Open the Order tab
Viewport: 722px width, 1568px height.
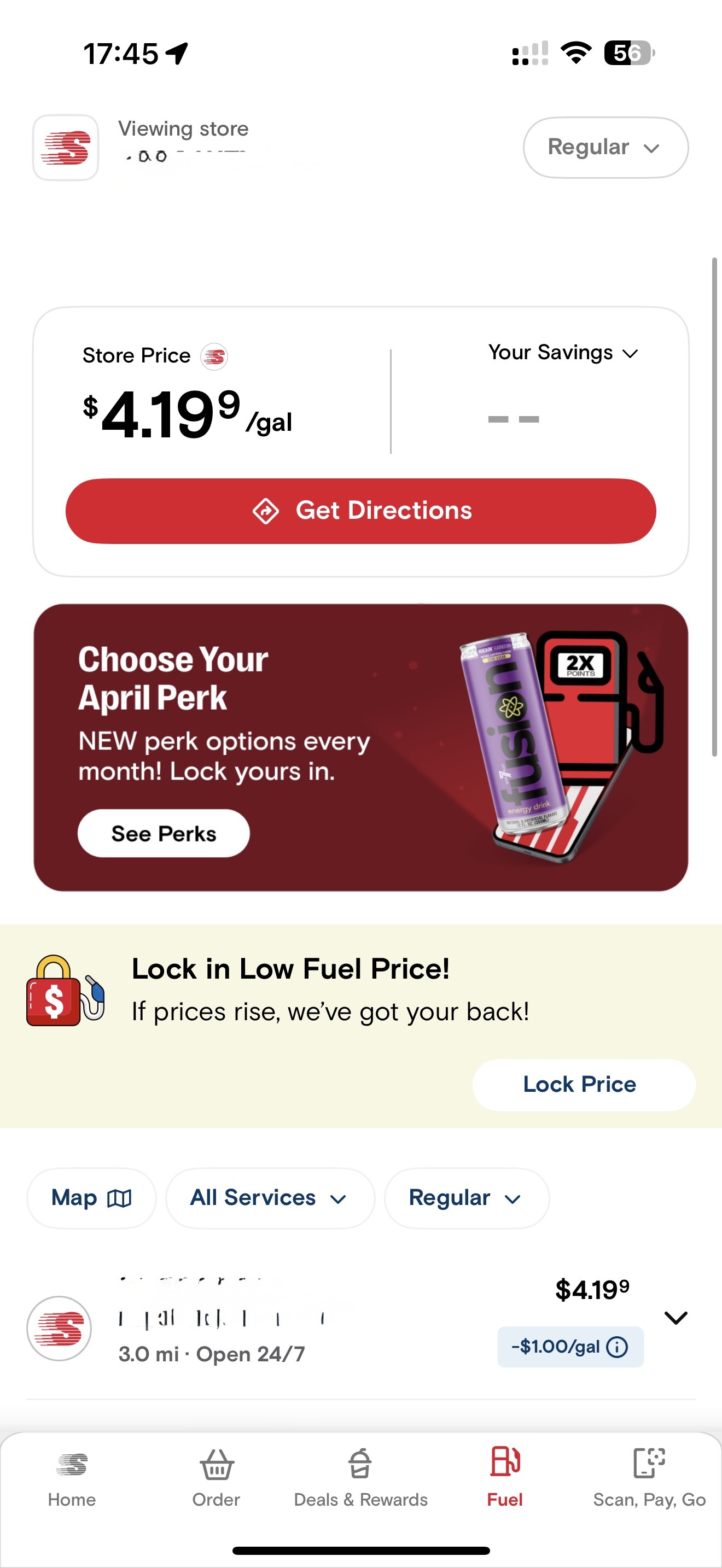click(216, 1478)
